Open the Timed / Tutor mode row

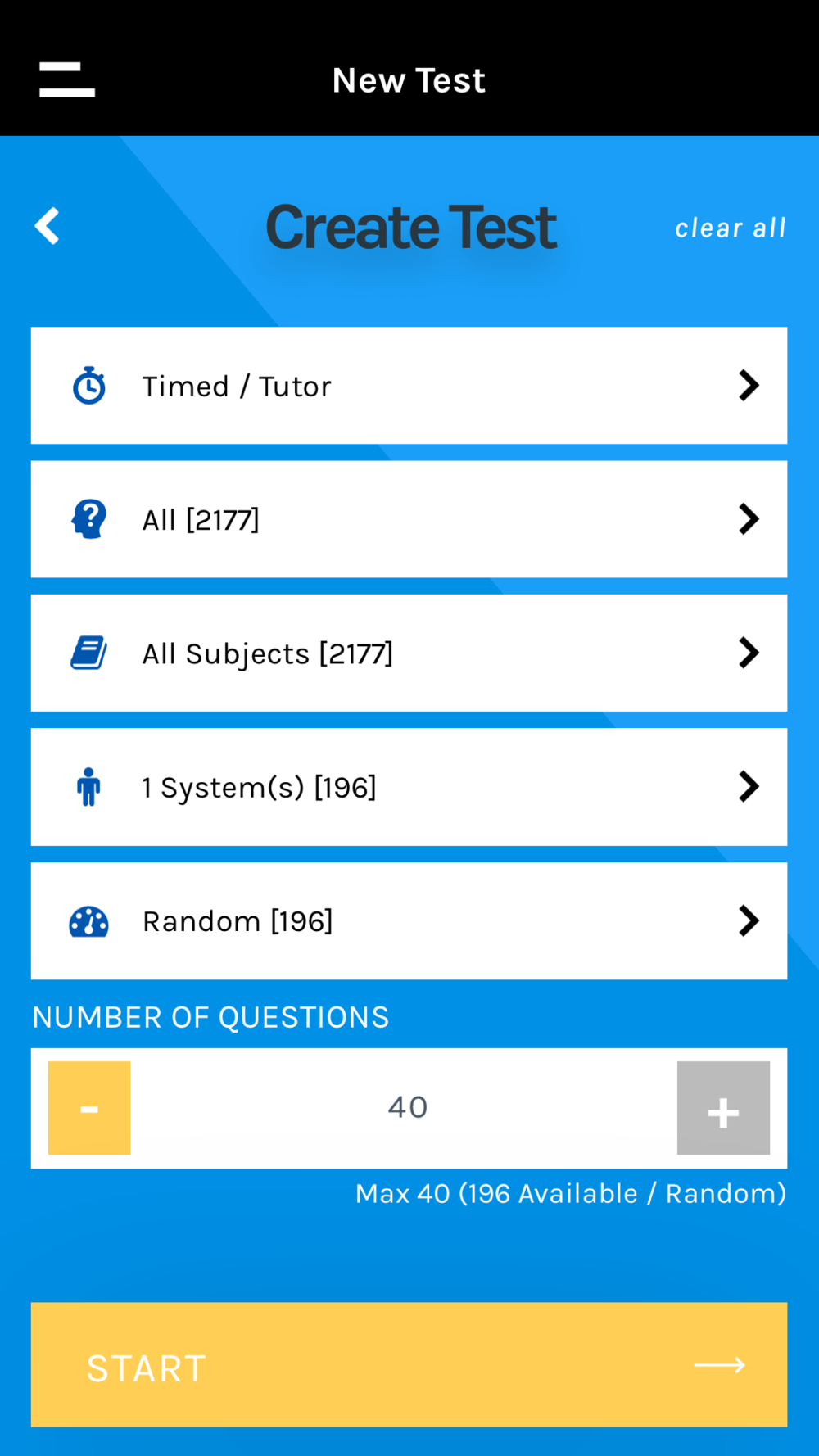pos(409,386)
